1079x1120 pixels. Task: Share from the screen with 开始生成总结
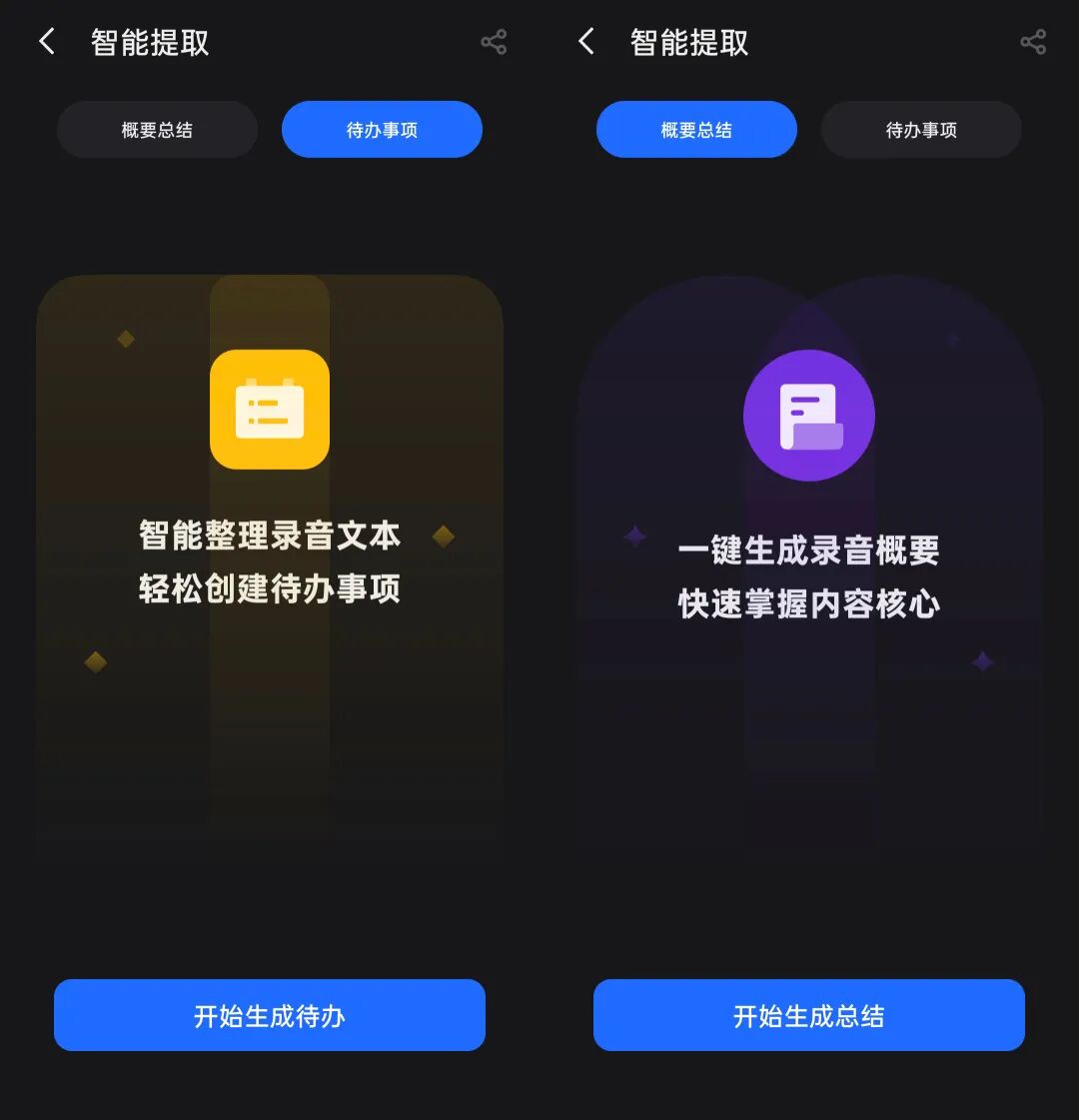point(1033,42)
